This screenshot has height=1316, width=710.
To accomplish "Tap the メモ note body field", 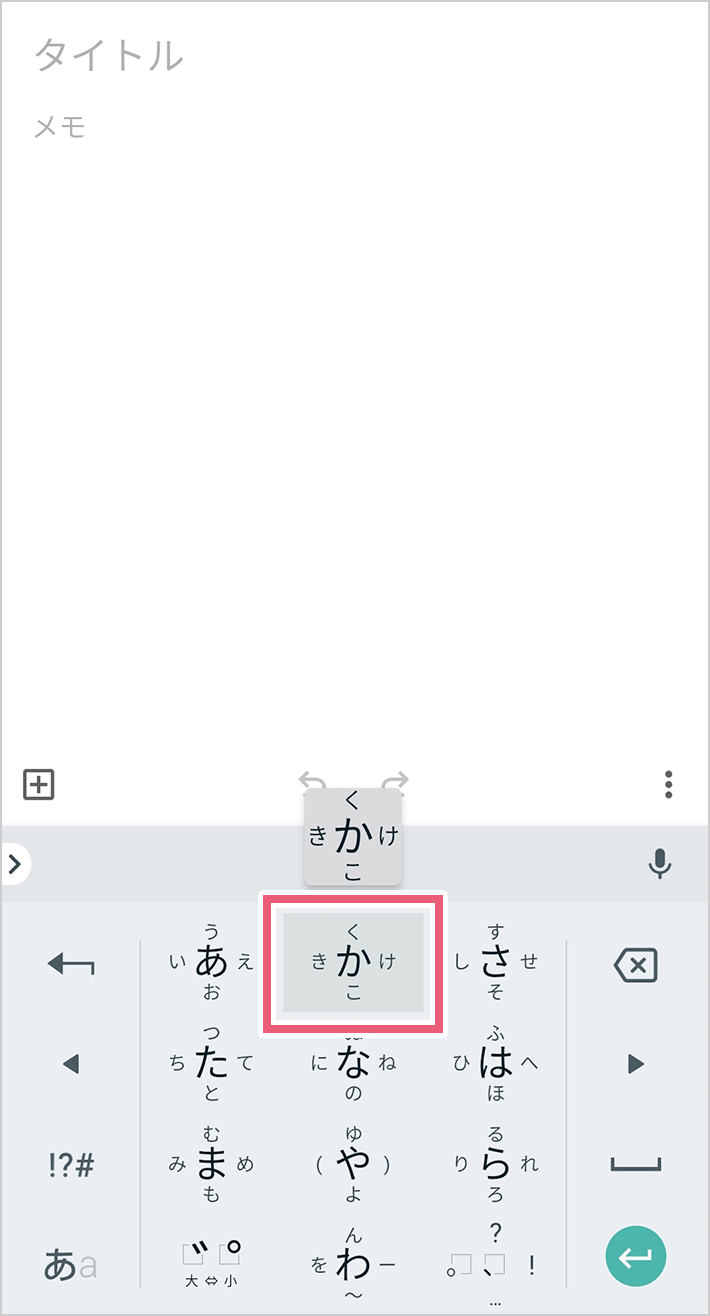I will pos(355,127).
